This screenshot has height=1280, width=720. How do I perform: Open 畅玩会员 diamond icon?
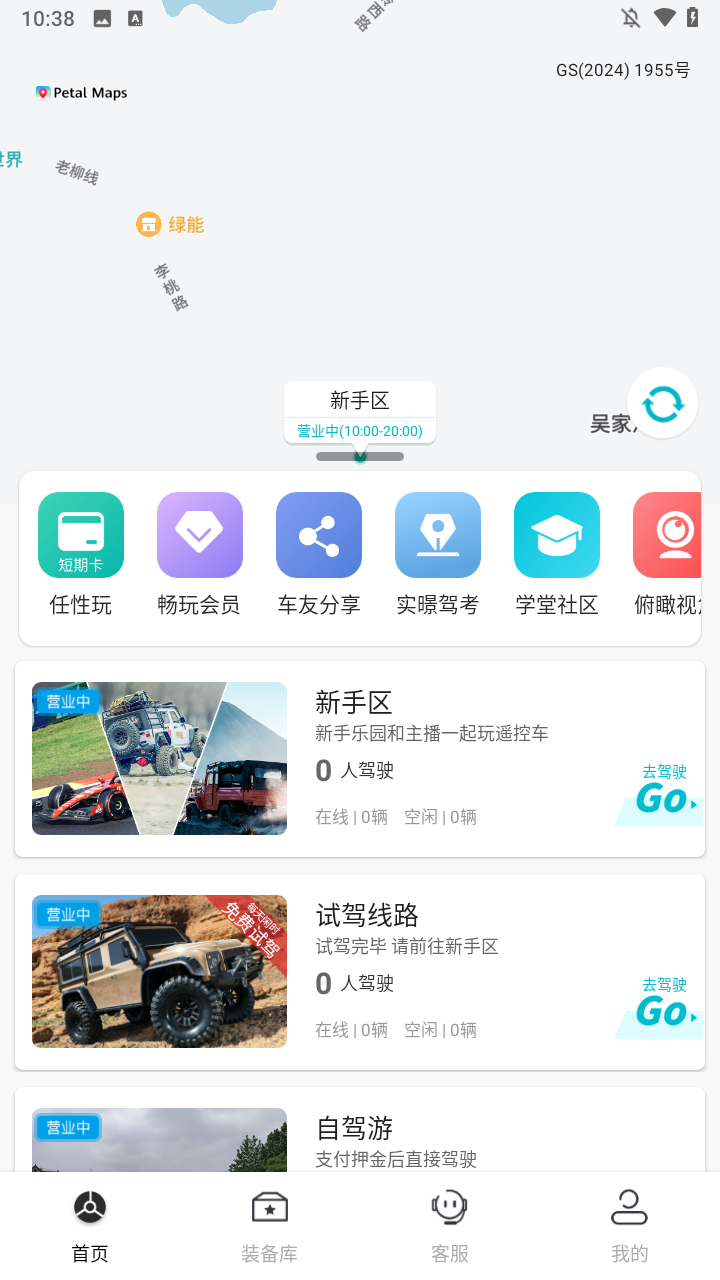[x=199, y=535]
